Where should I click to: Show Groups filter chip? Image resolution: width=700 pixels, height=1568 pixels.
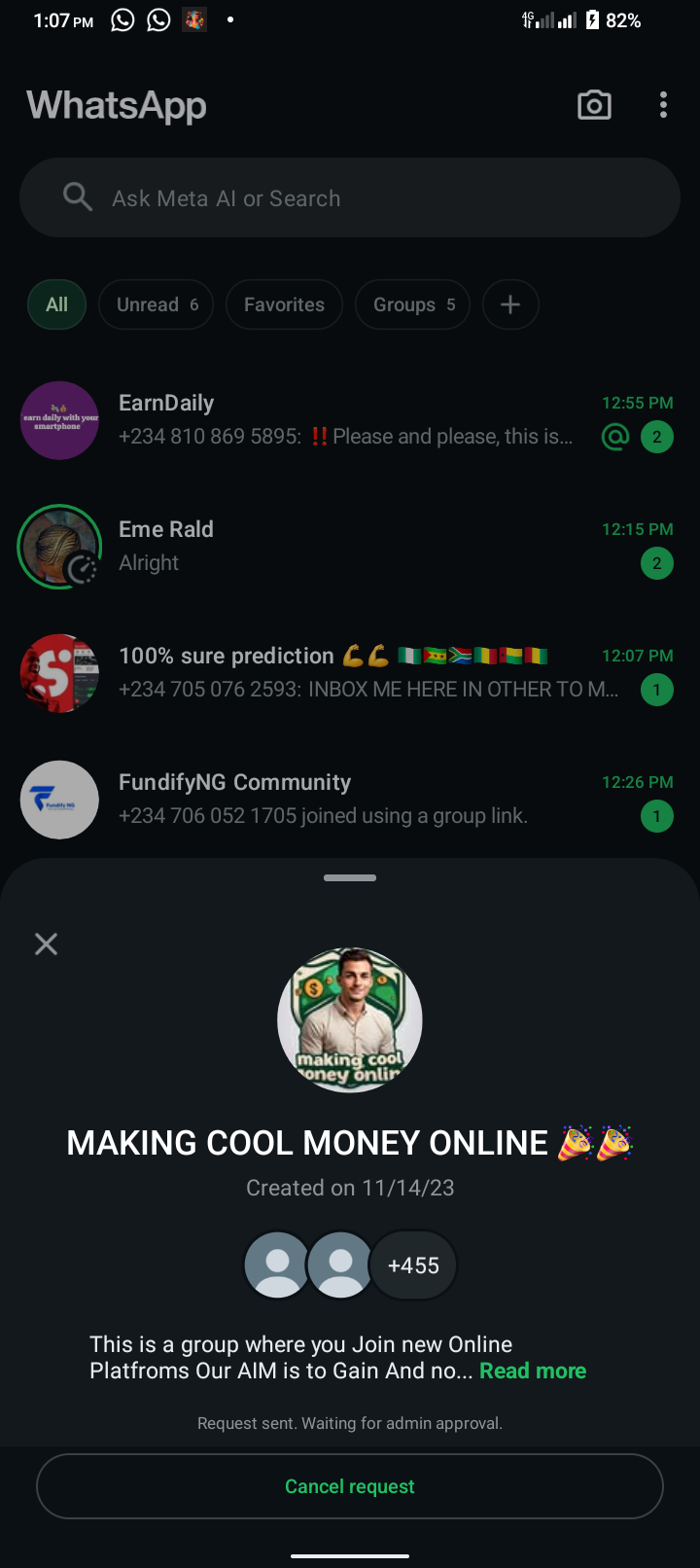point(413,304)
